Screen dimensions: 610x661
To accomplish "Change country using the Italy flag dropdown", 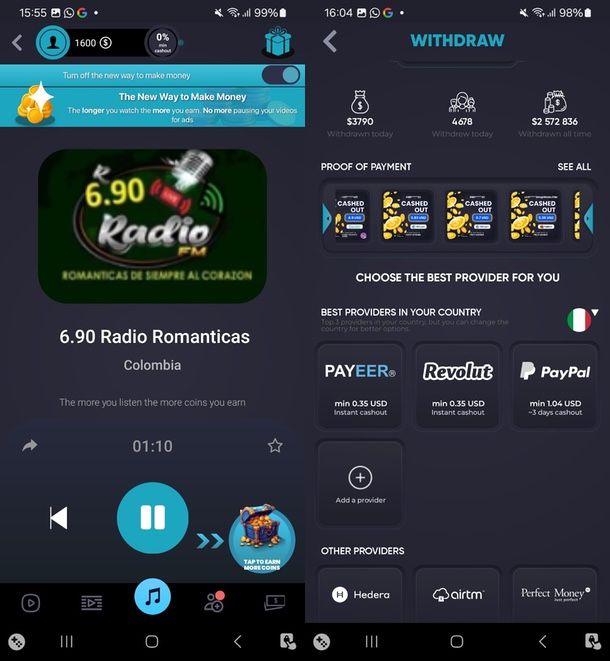I will click(x=584, y=319).
